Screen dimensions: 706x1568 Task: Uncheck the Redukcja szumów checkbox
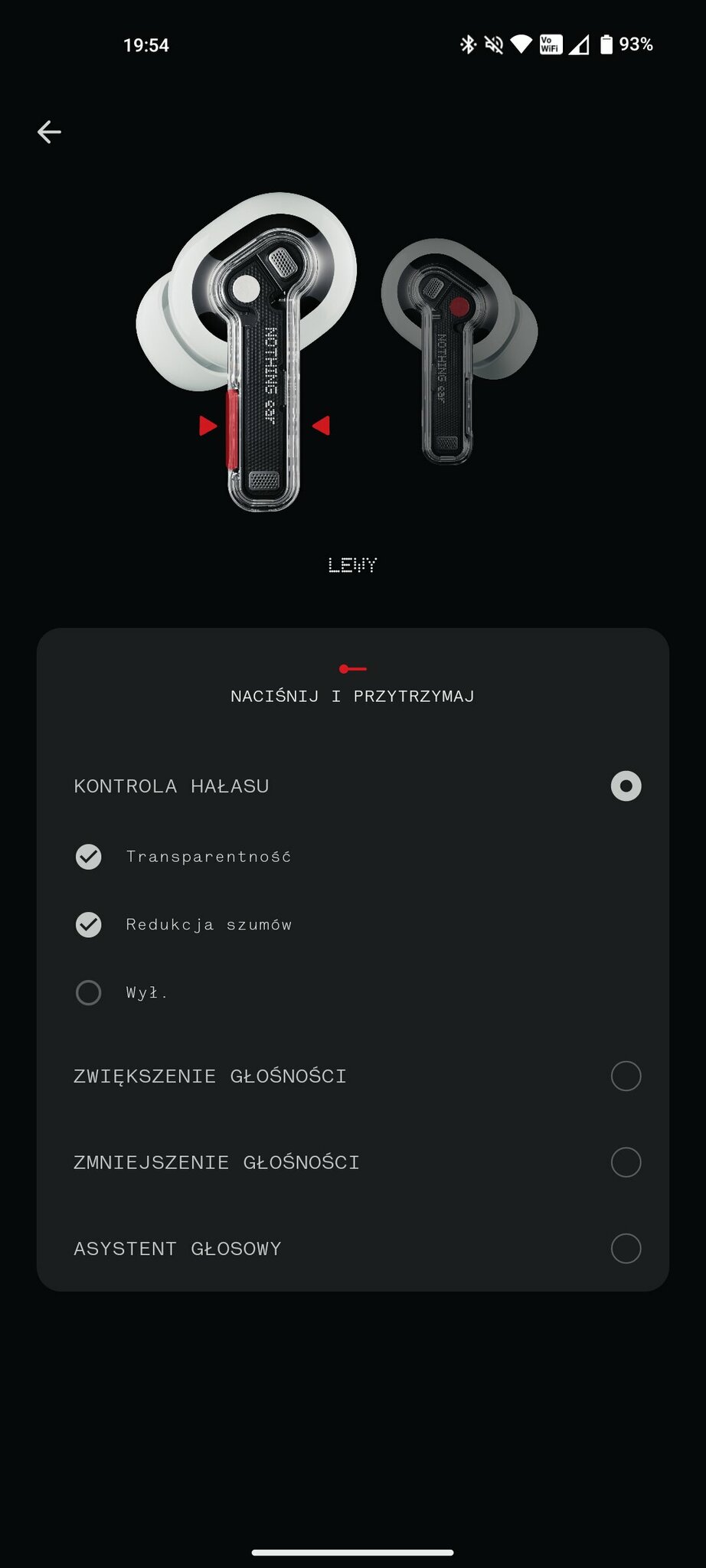coord(89,925)
